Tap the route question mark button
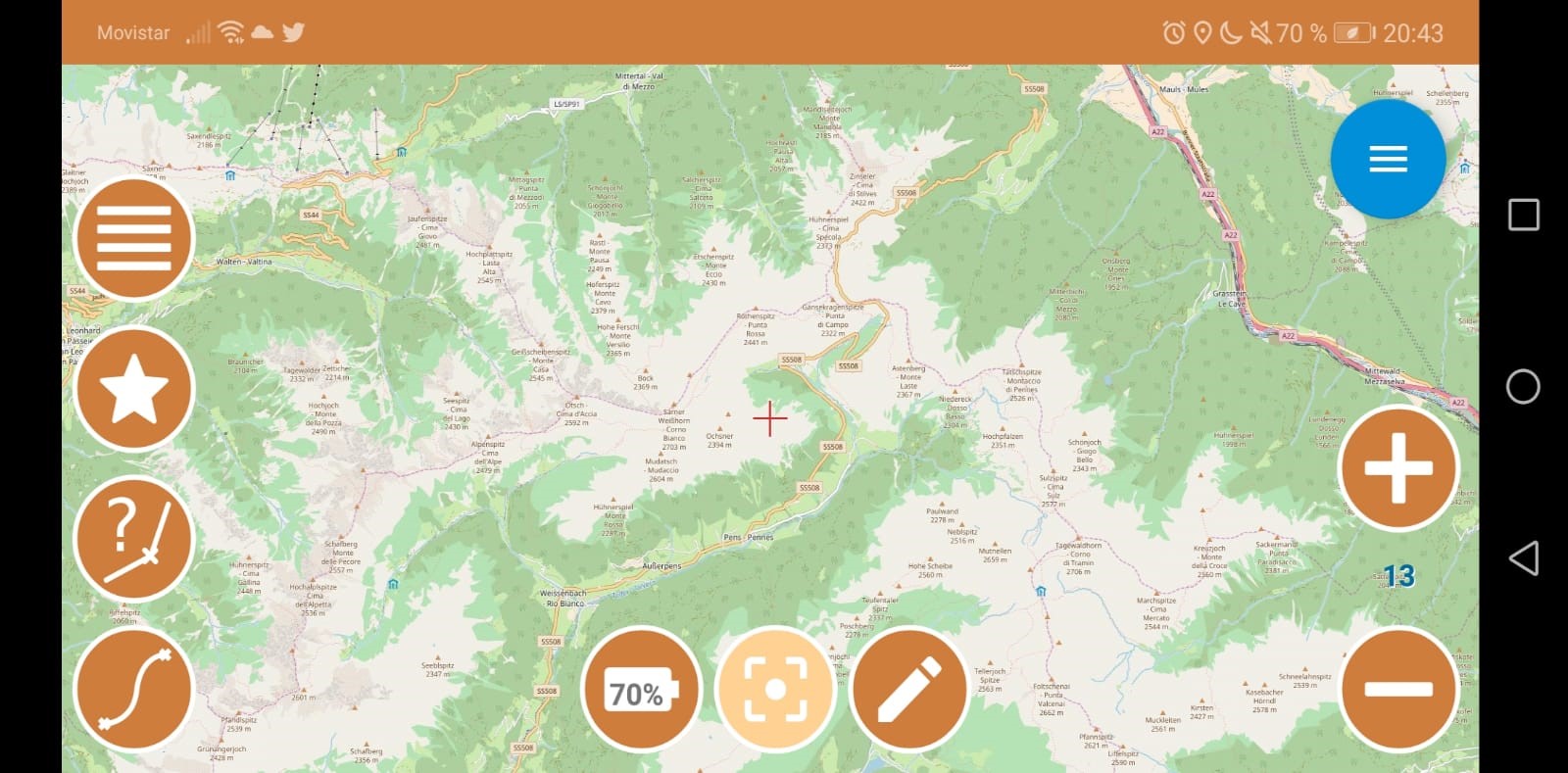This screenshot has height=773, width=1568. (134, 540)
